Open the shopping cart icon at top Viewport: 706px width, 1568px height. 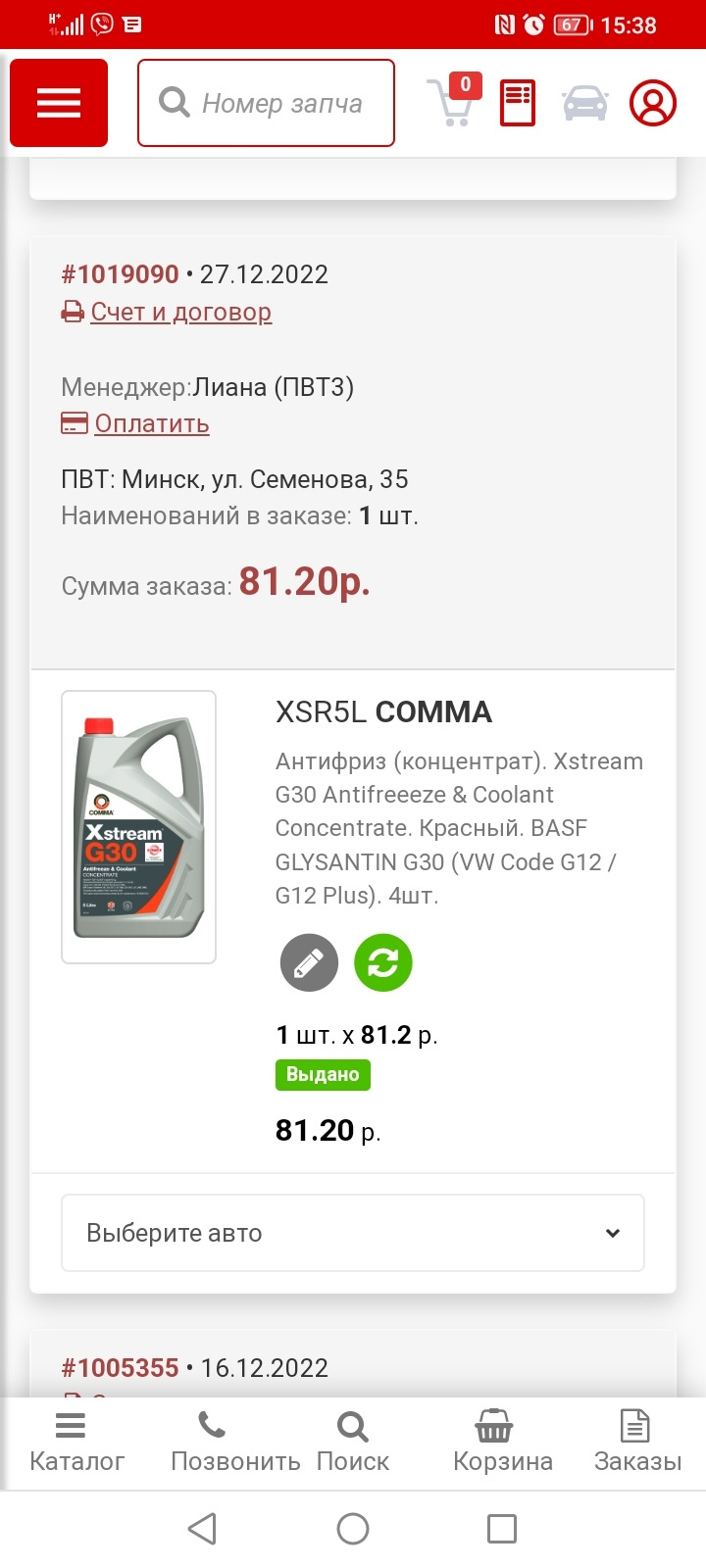point(453,101)
